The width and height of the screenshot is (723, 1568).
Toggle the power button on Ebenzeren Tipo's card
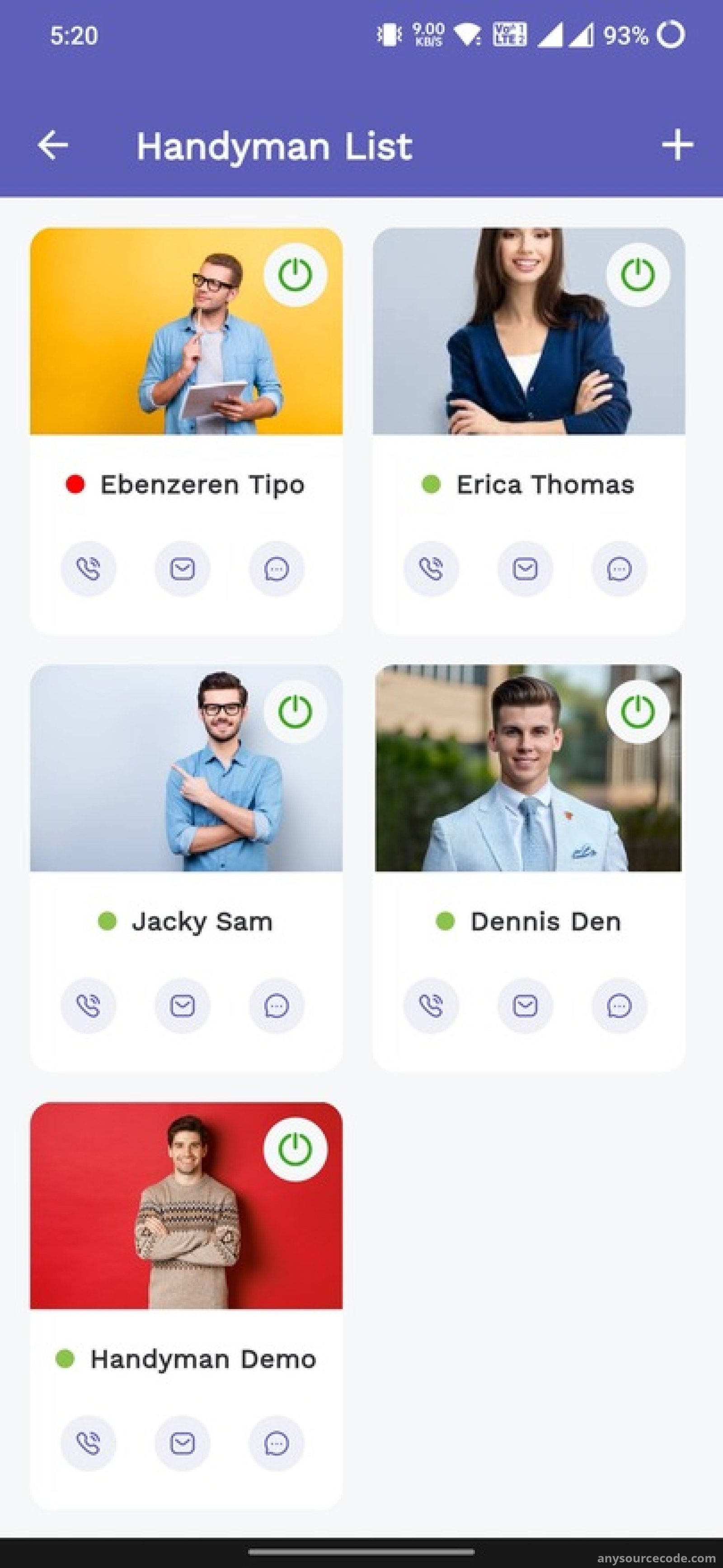295,274
